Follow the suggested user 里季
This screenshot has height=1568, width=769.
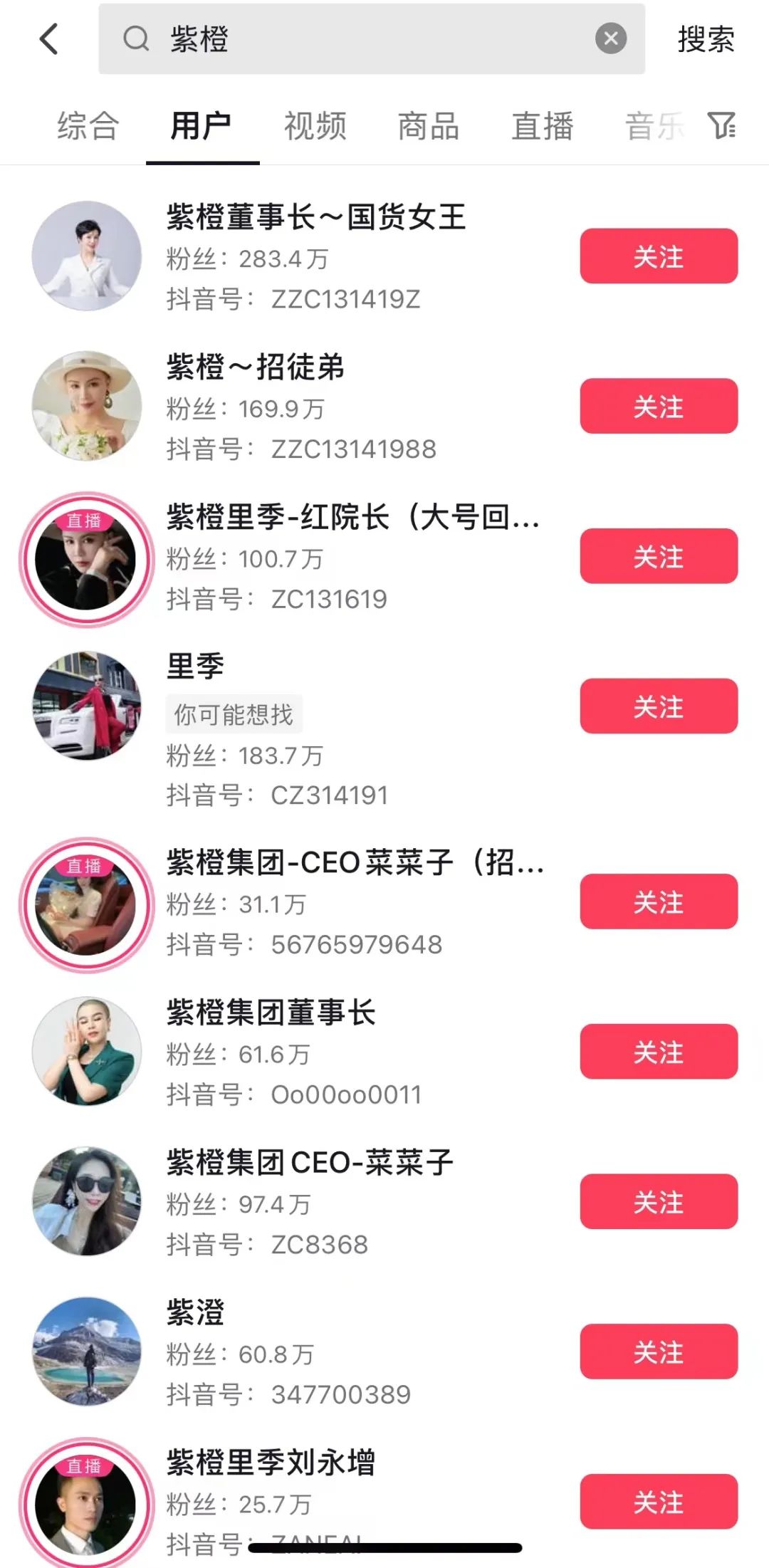[x=658, y=706]
